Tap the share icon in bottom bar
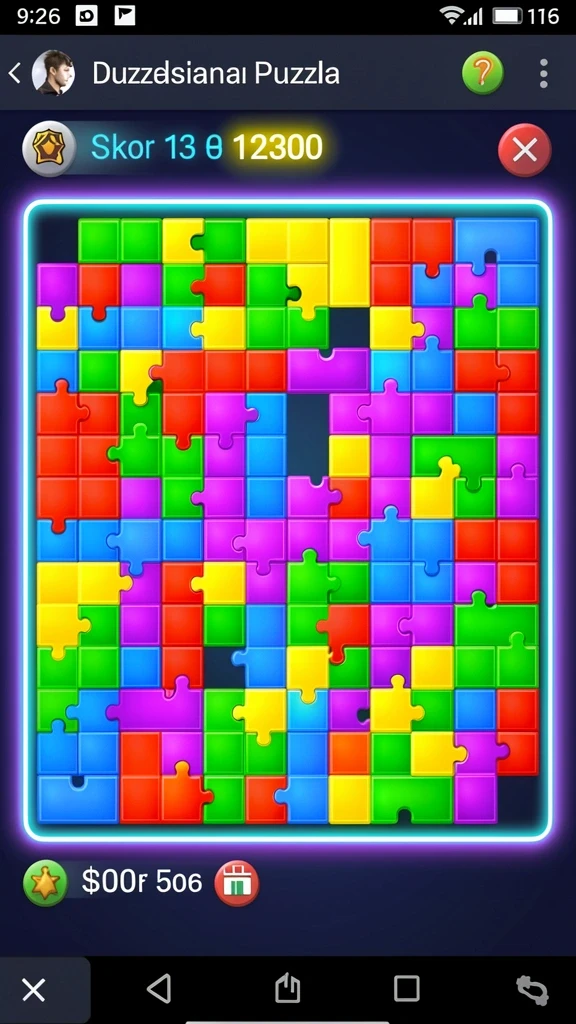Viewport: 576px width, 1024px height. (x=287, y=989)
